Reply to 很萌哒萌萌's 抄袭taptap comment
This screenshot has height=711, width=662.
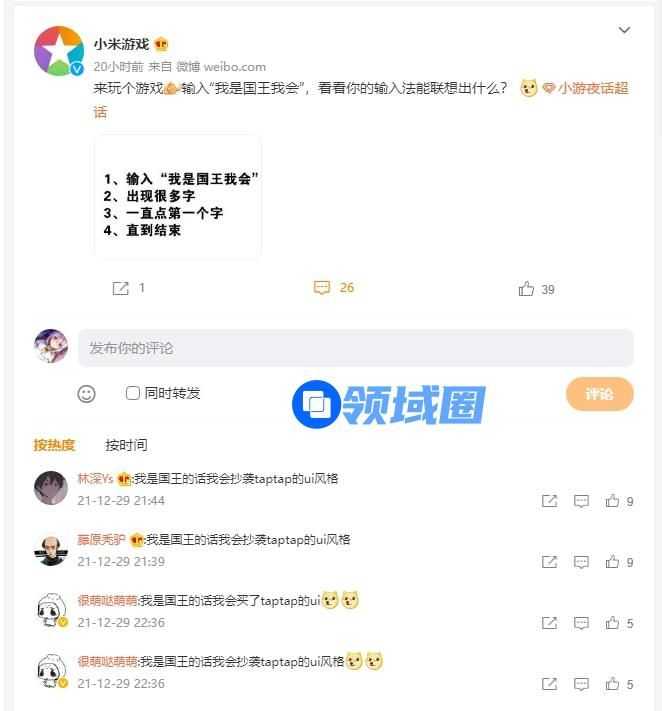point(581,684)
